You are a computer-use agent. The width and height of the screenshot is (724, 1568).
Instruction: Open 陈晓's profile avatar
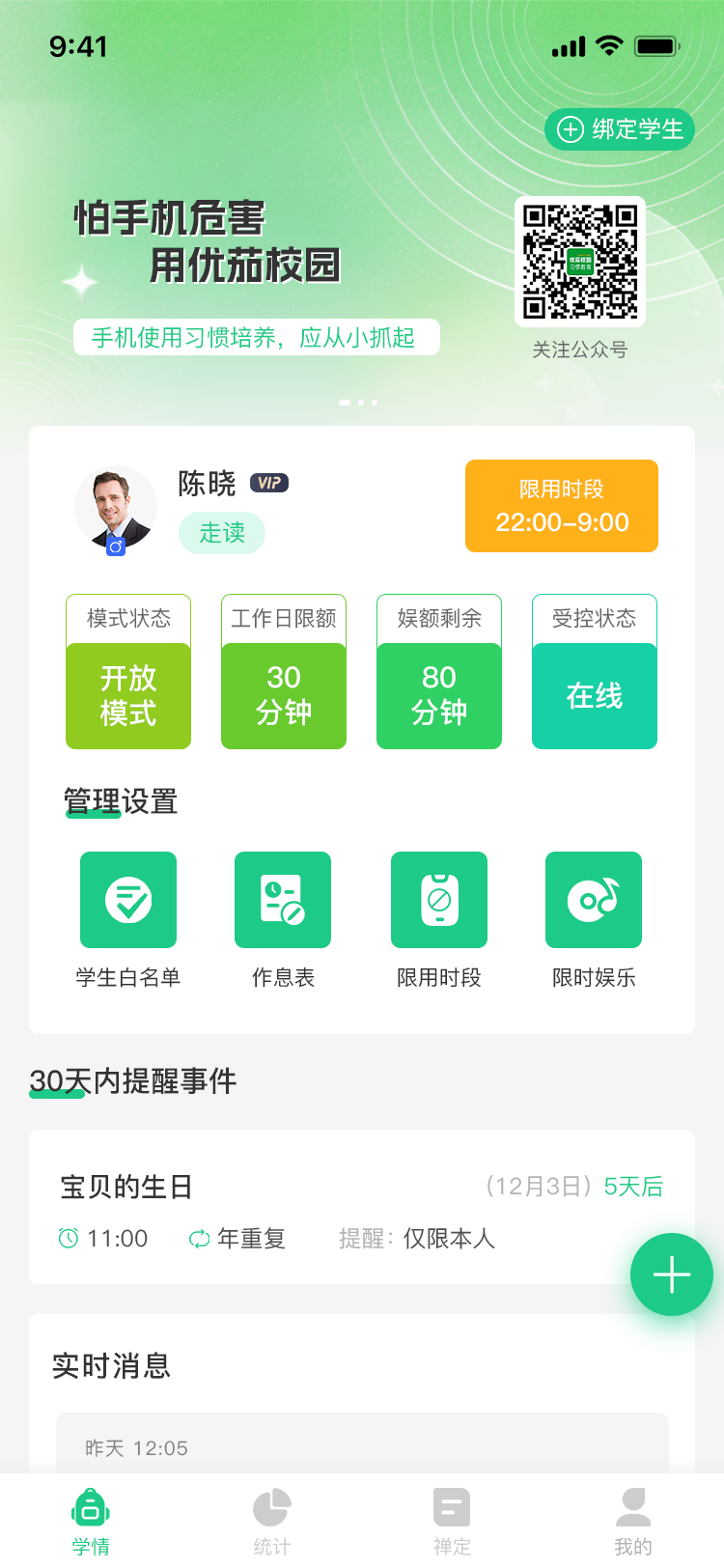click(116, 507)
